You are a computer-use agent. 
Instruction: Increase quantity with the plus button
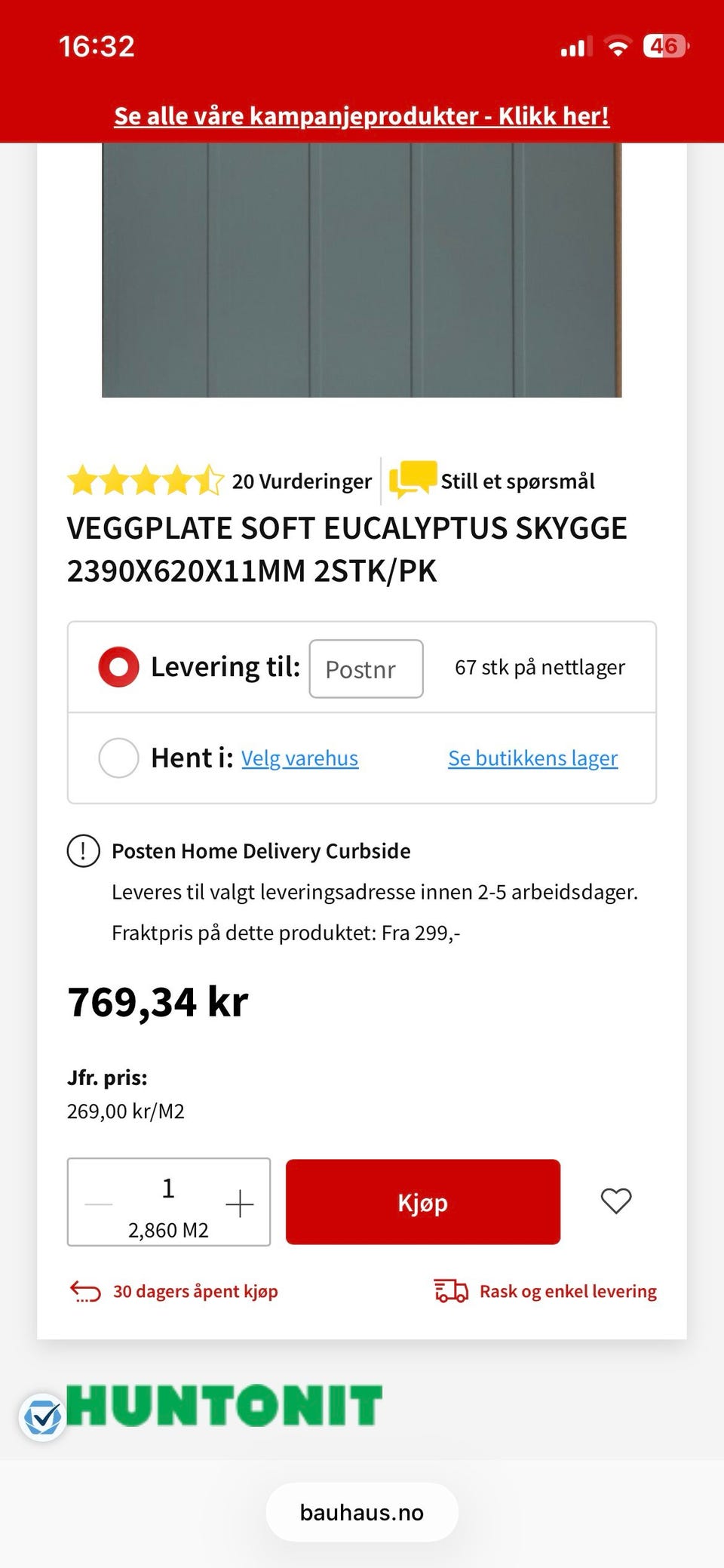pyautogui.click(x=239, y=1204)
